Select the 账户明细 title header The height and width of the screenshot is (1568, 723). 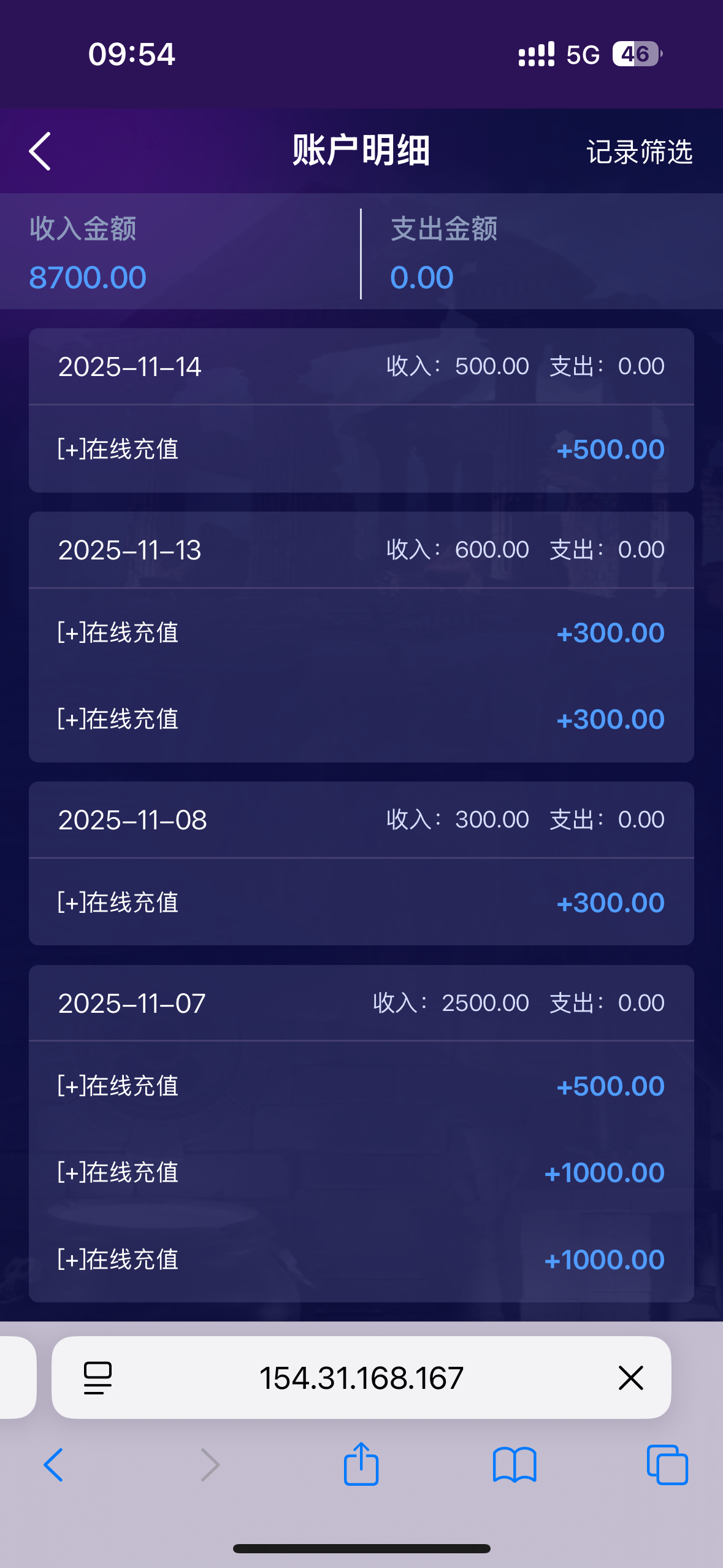[361, 152]
